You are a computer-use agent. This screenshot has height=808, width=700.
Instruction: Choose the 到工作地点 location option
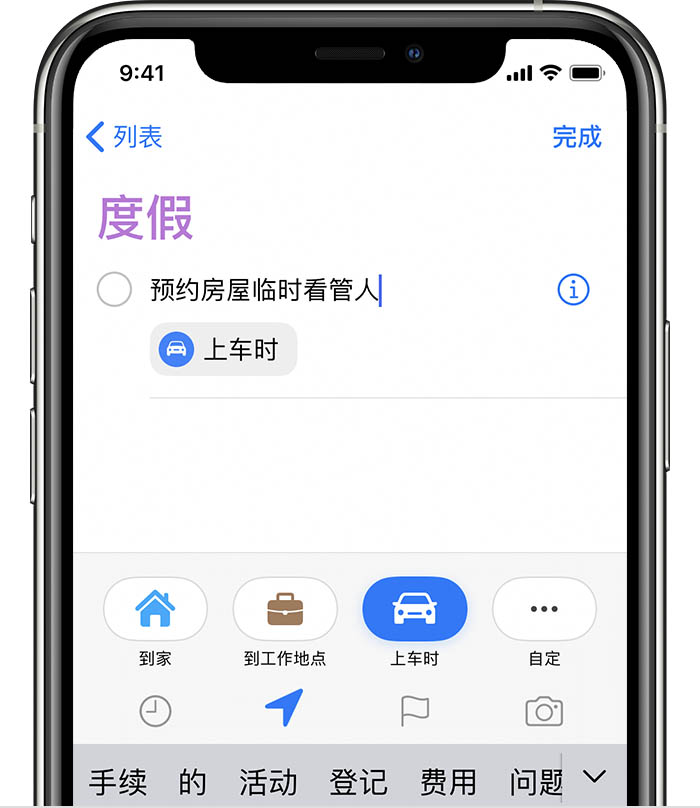(x=285, y=609)
